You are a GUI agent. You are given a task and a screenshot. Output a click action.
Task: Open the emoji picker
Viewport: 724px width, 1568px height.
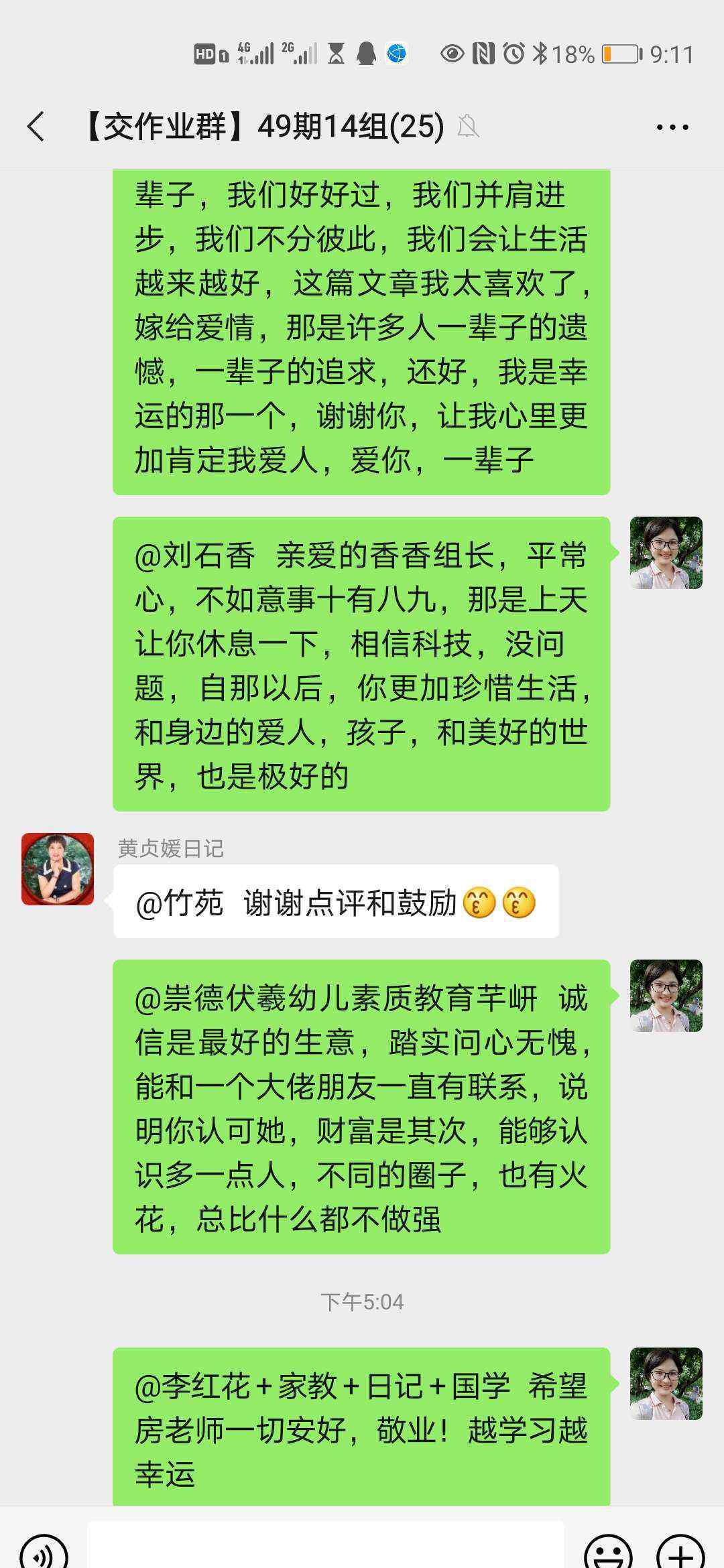609,1551
